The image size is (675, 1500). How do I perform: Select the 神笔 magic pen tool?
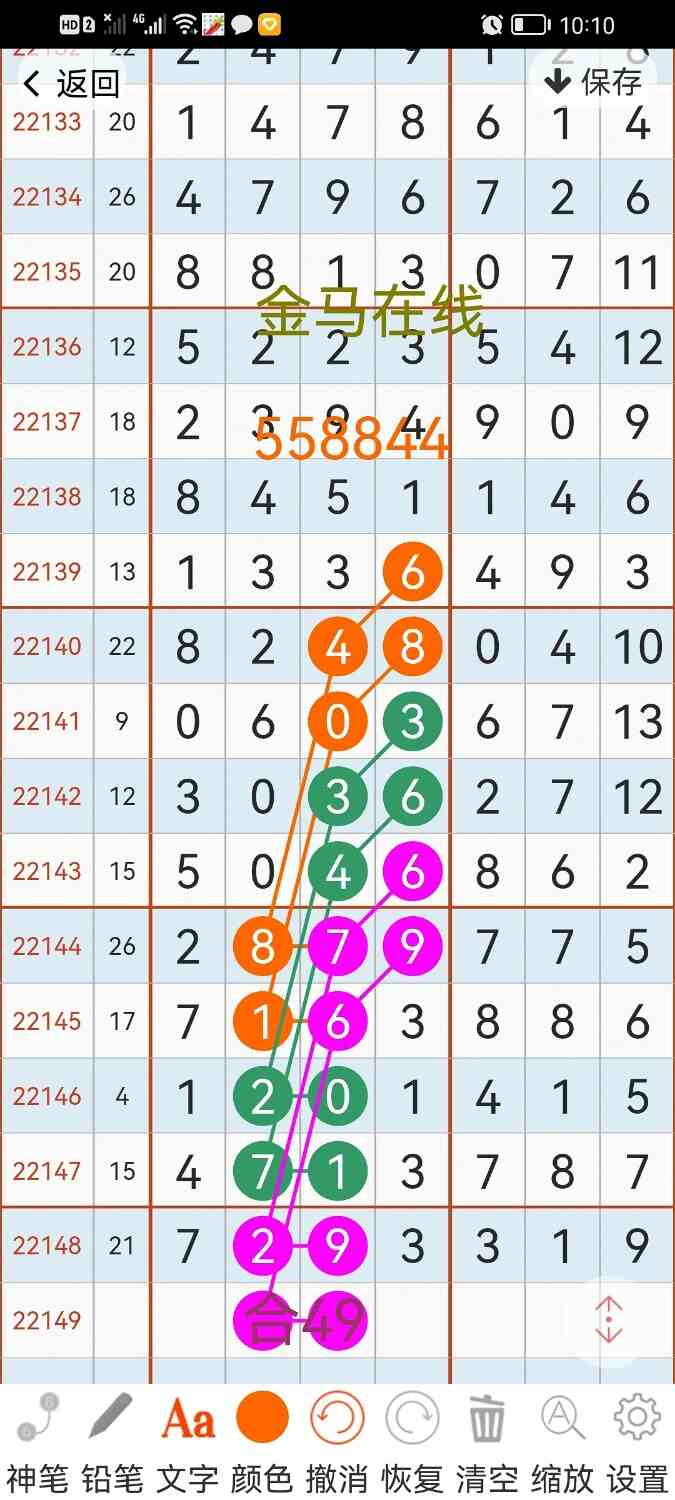point(38,1440)
